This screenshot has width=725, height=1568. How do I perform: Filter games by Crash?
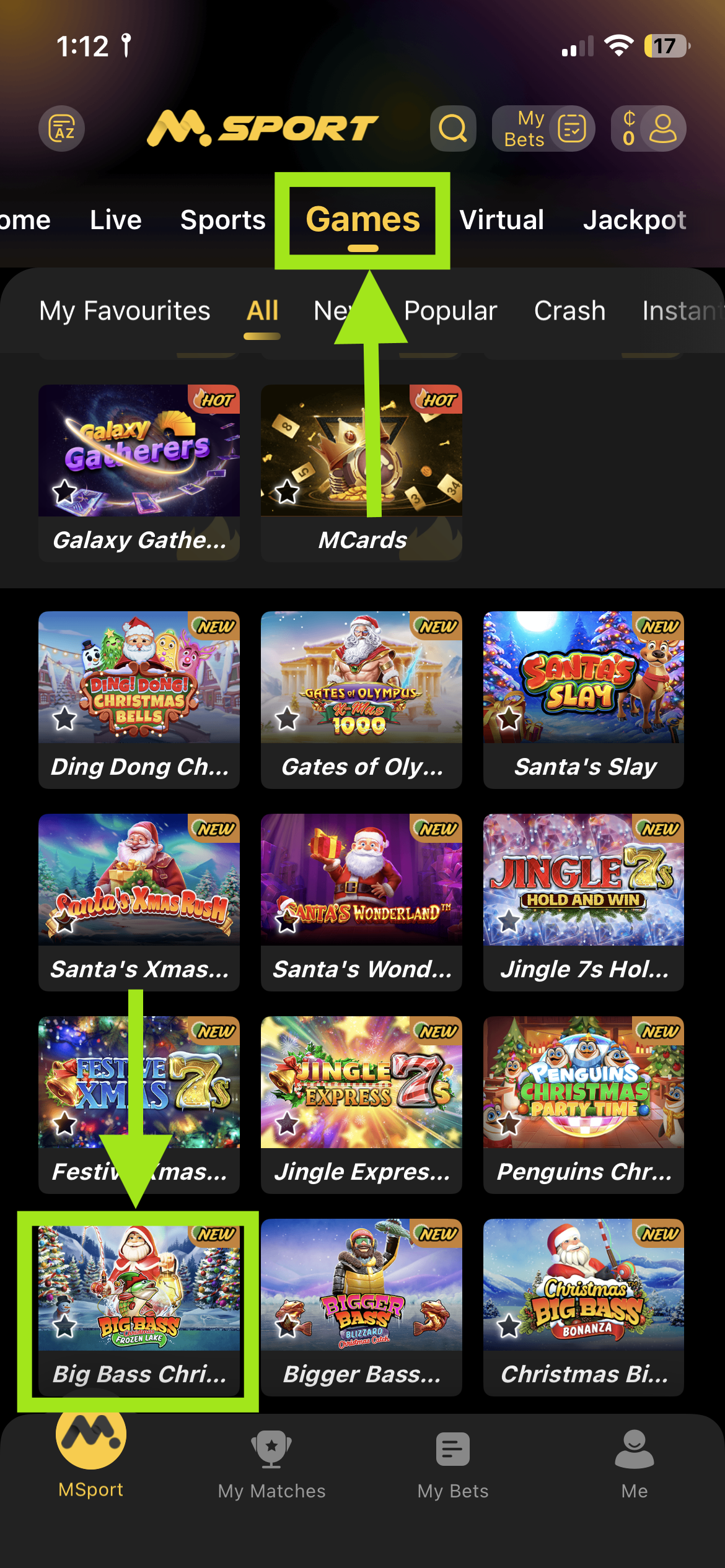pos(569,311)
